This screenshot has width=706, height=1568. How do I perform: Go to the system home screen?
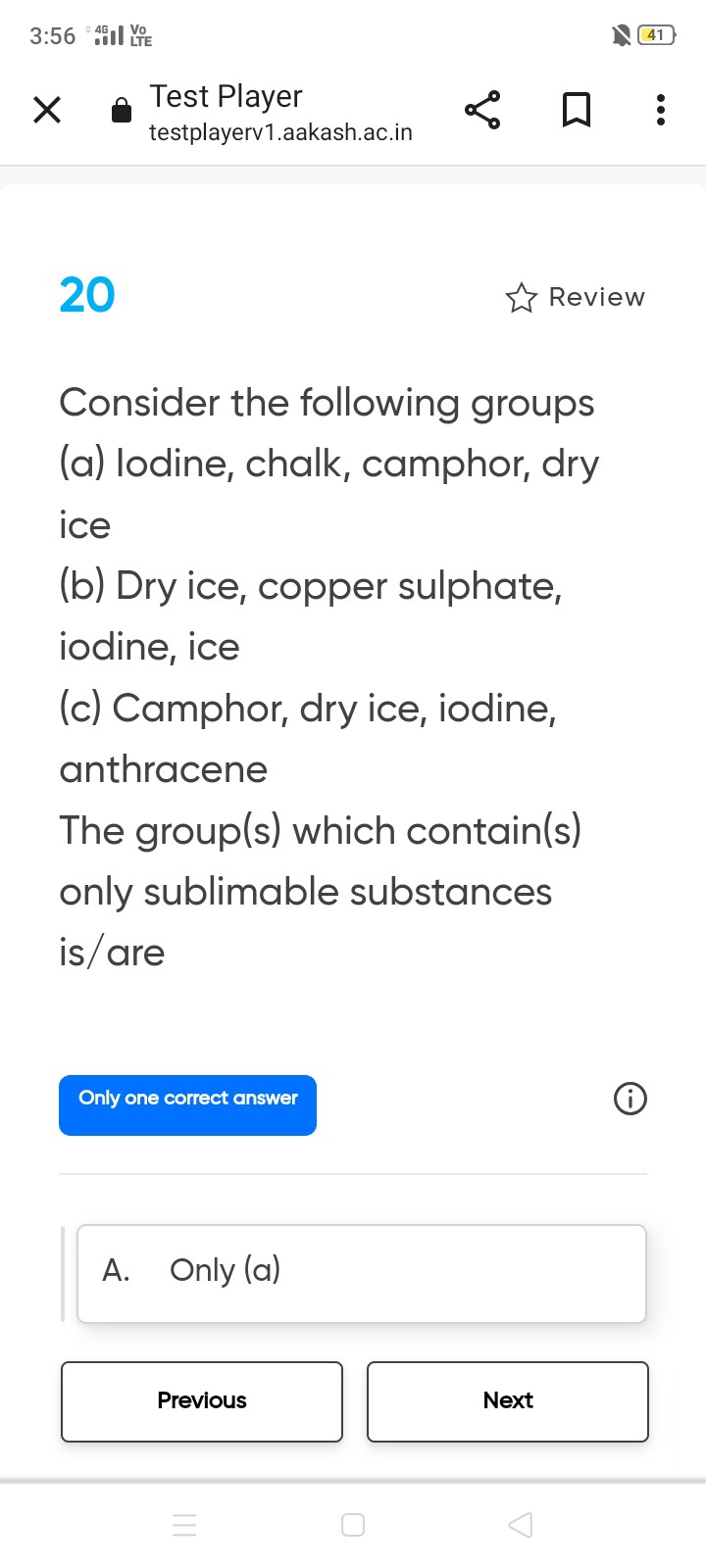pos(353,1524)
